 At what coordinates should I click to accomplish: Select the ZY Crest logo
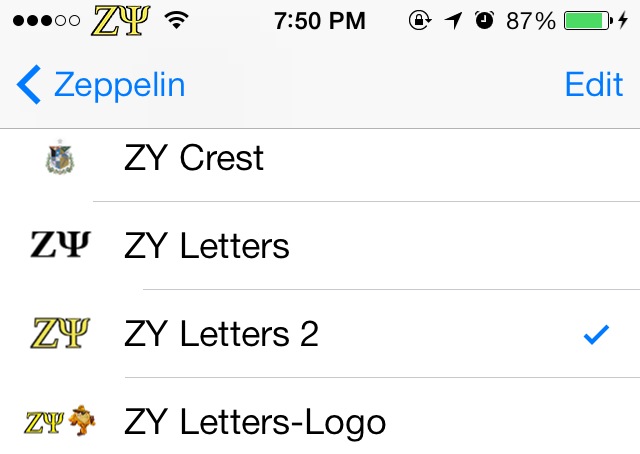click(x=320, y=158)
